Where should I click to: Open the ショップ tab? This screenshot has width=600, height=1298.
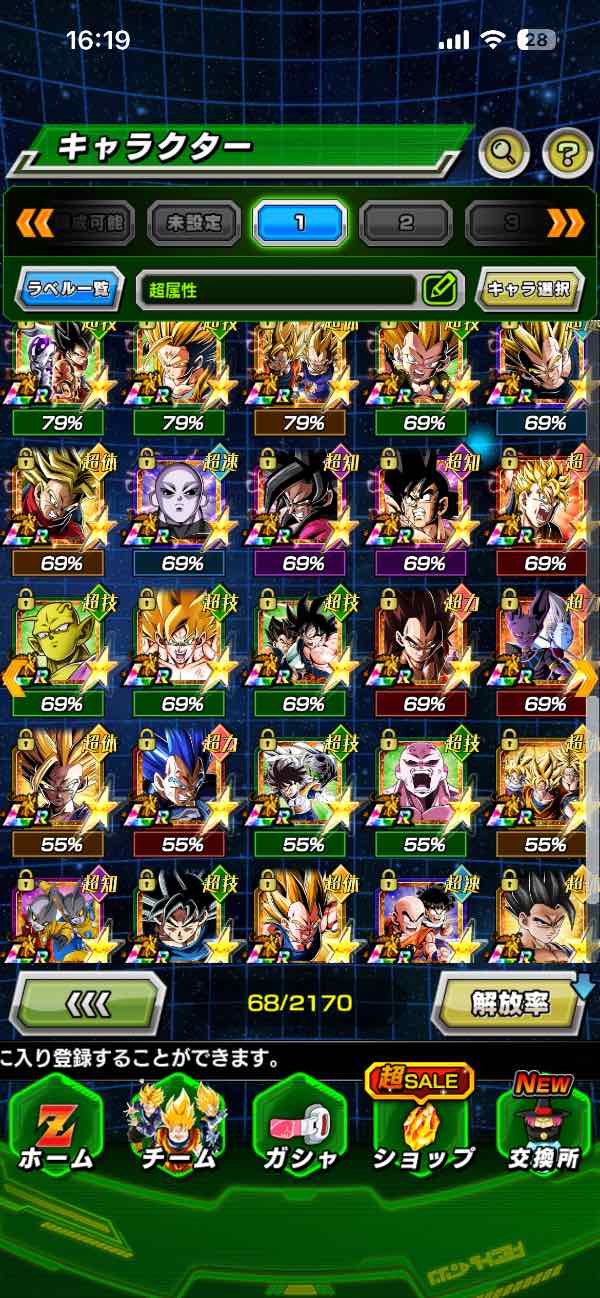pyautogui.click(x=422, y=1130)
